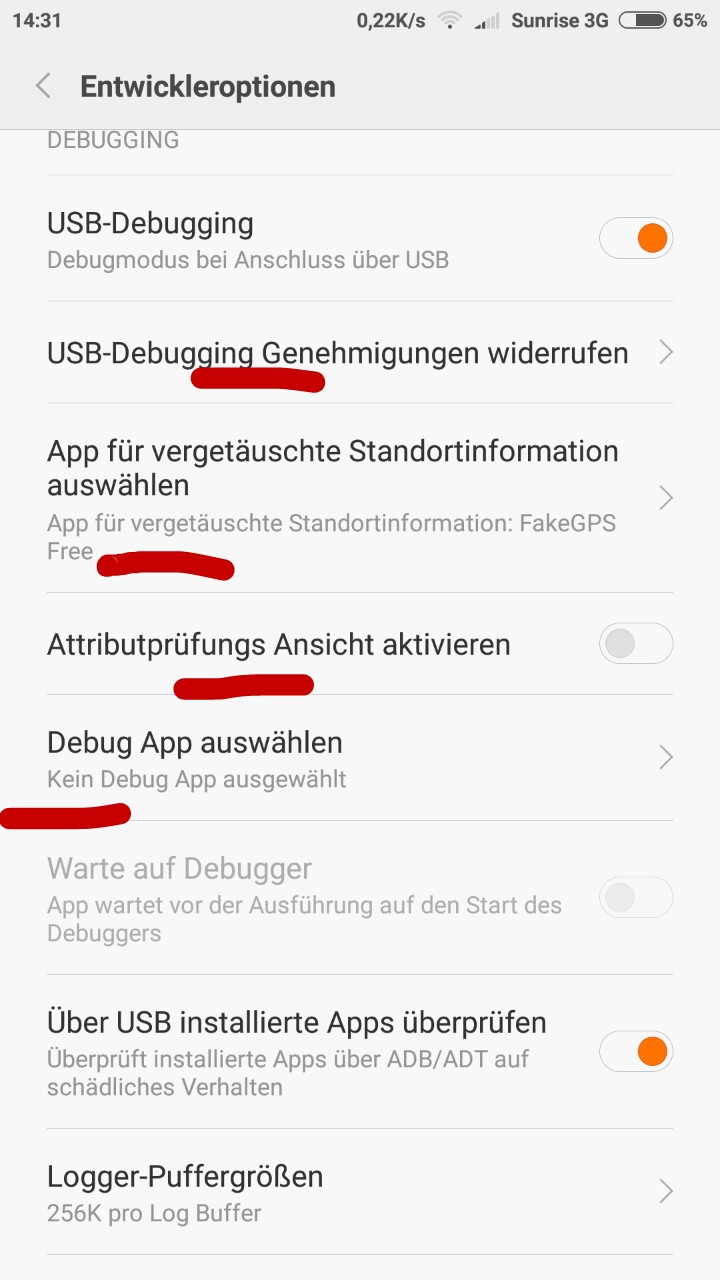Screen dimensions: 720x1280
Task: Go back from Entwickleroptionen
Action: (43, 86)
